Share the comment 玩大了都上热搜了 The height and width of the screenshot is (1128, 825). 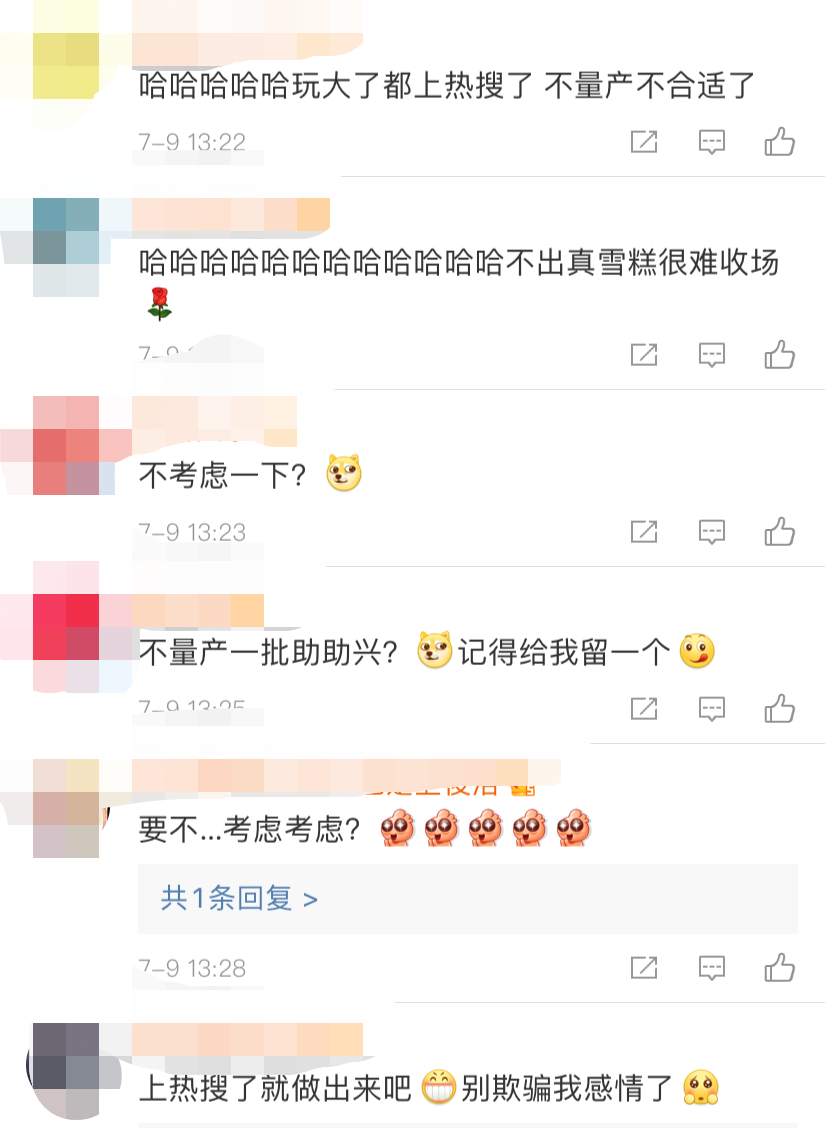pos(644,142)
